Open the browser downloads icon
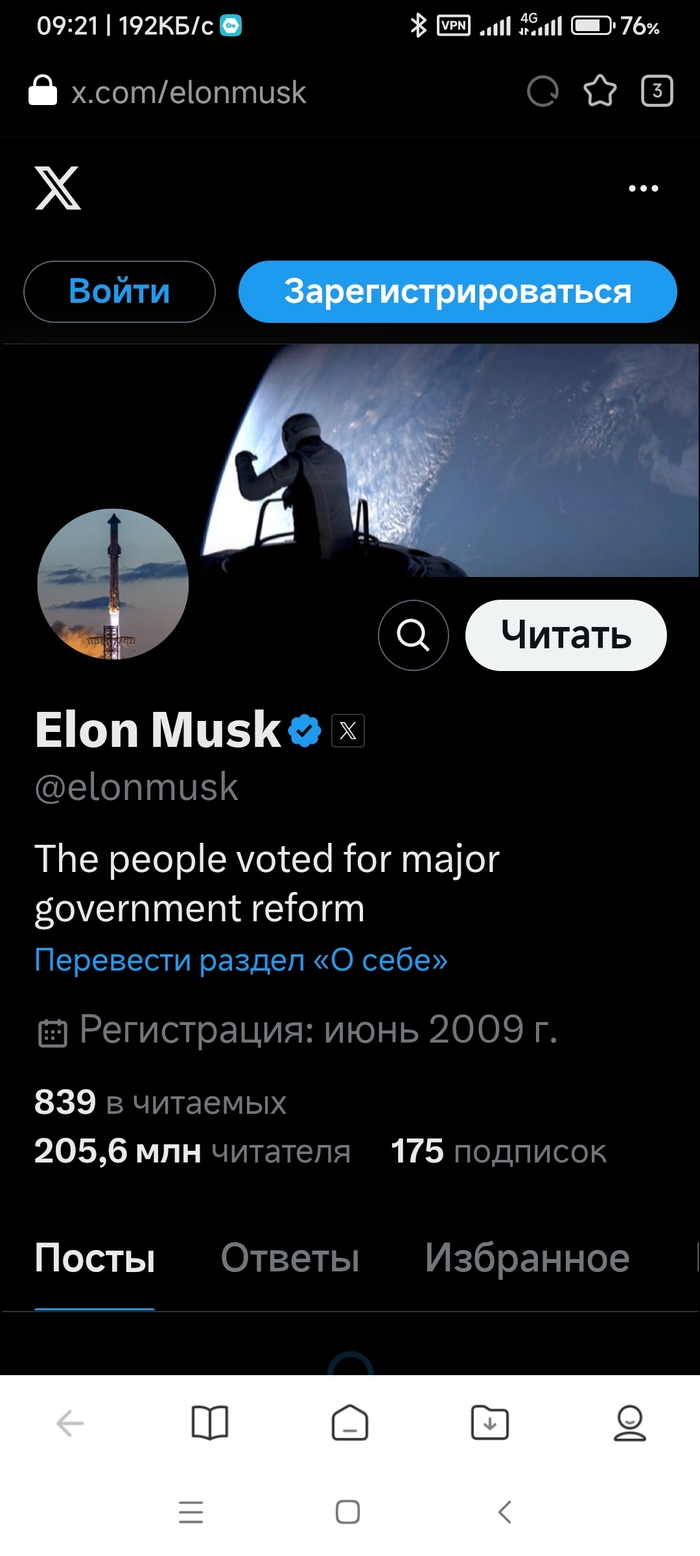The image size is (700, 1556). pos(489,1423)
